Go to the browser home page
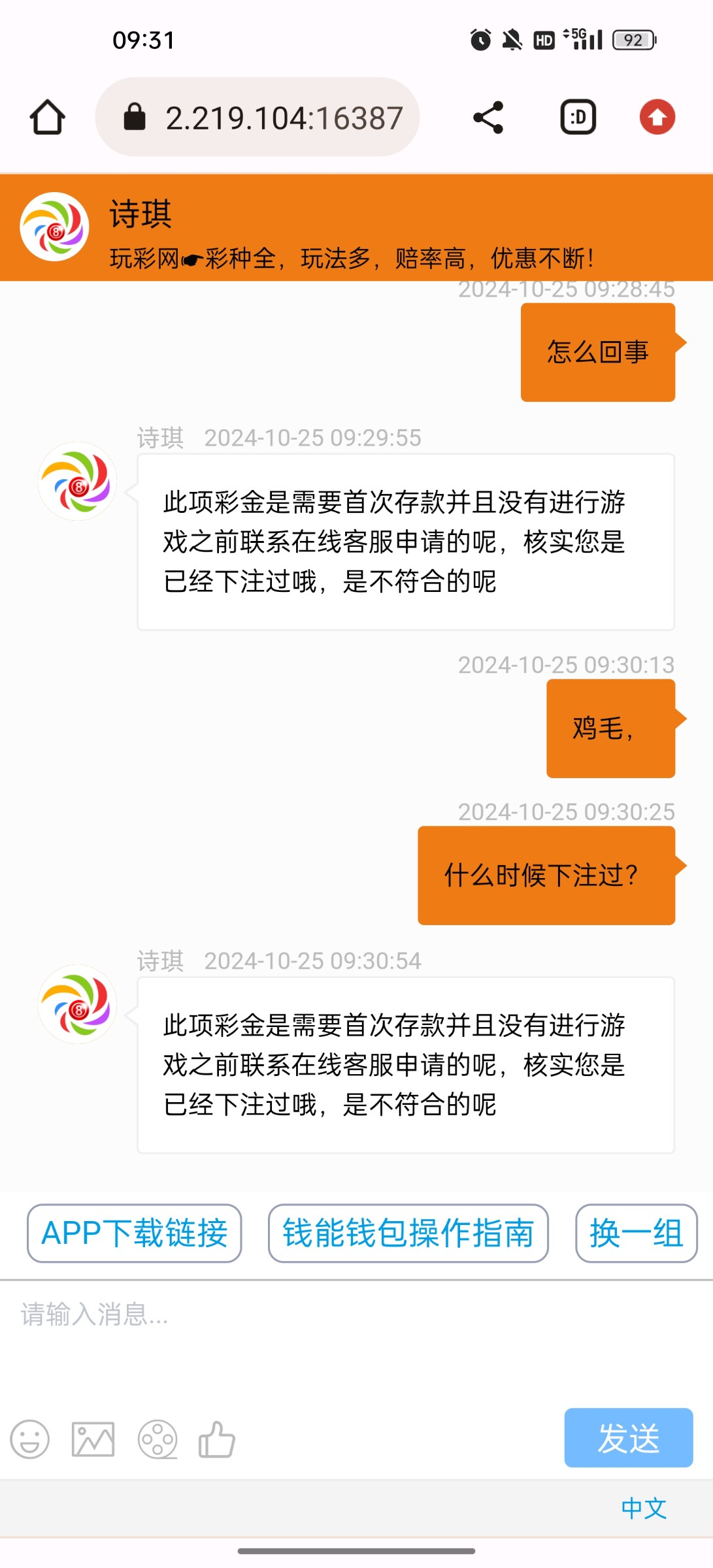This screenshot has height=1568, width=713. pos(47,118)
